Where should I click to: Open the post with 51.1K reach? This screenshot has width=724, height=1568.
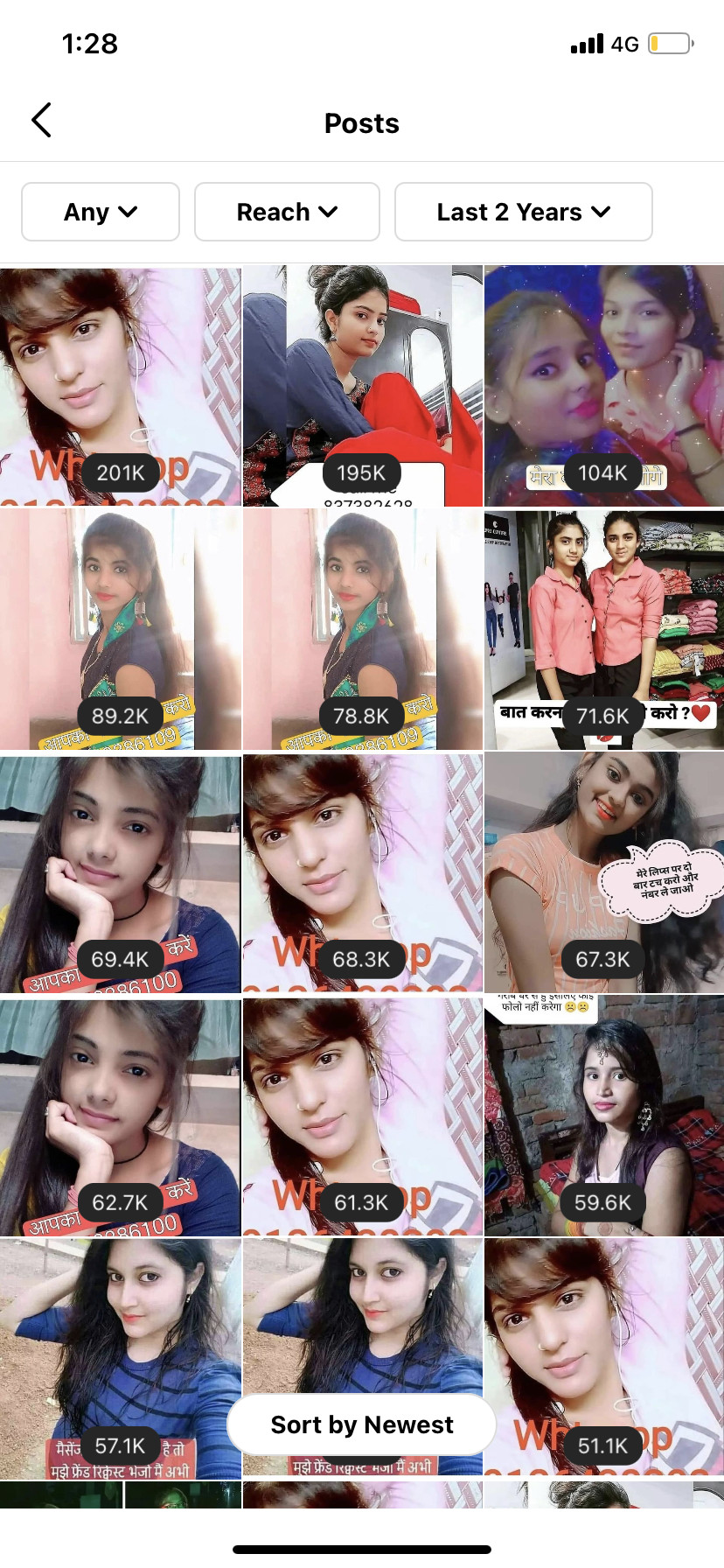pos(604,1359)
